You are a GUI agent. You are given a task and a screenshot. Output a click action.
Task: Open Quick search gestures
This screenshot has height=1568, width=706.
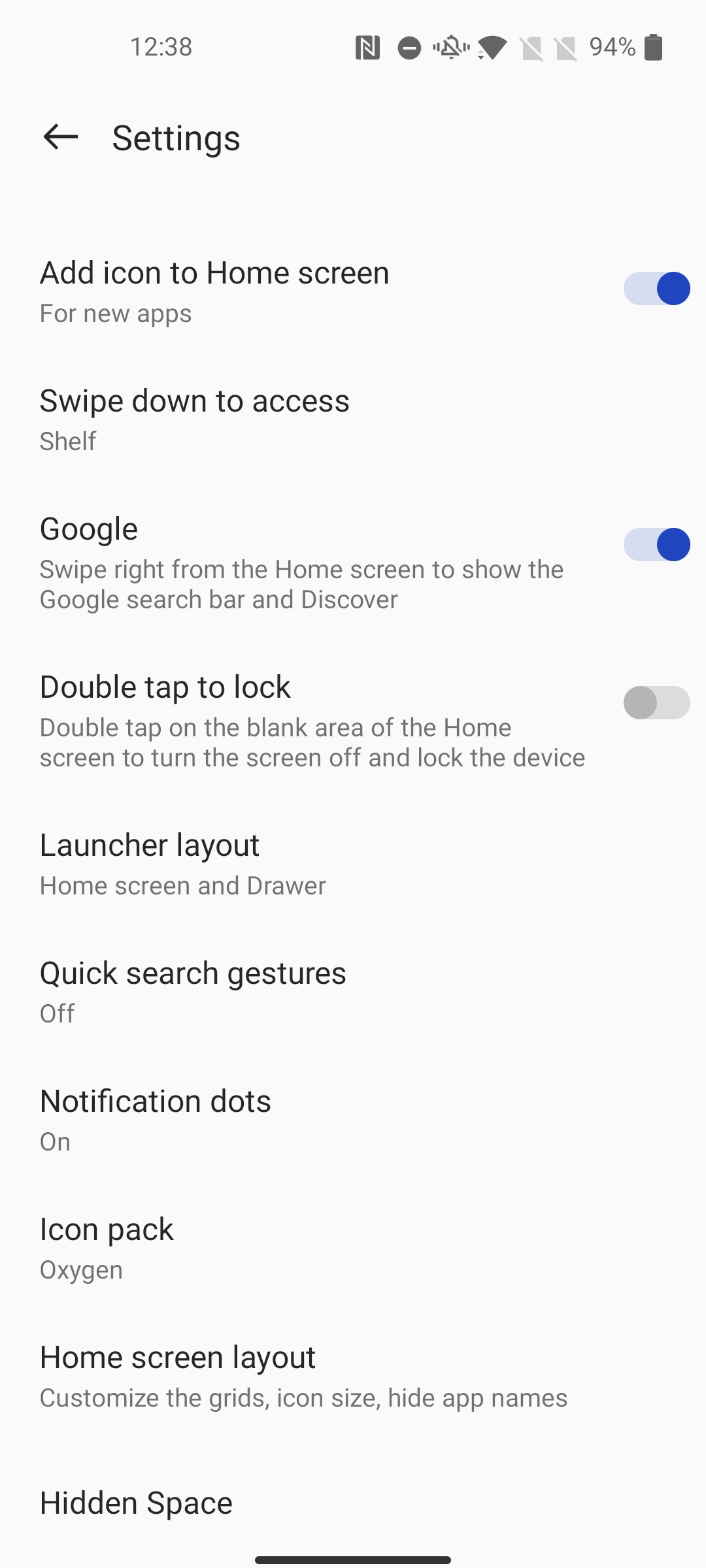(x=353, y=992)
